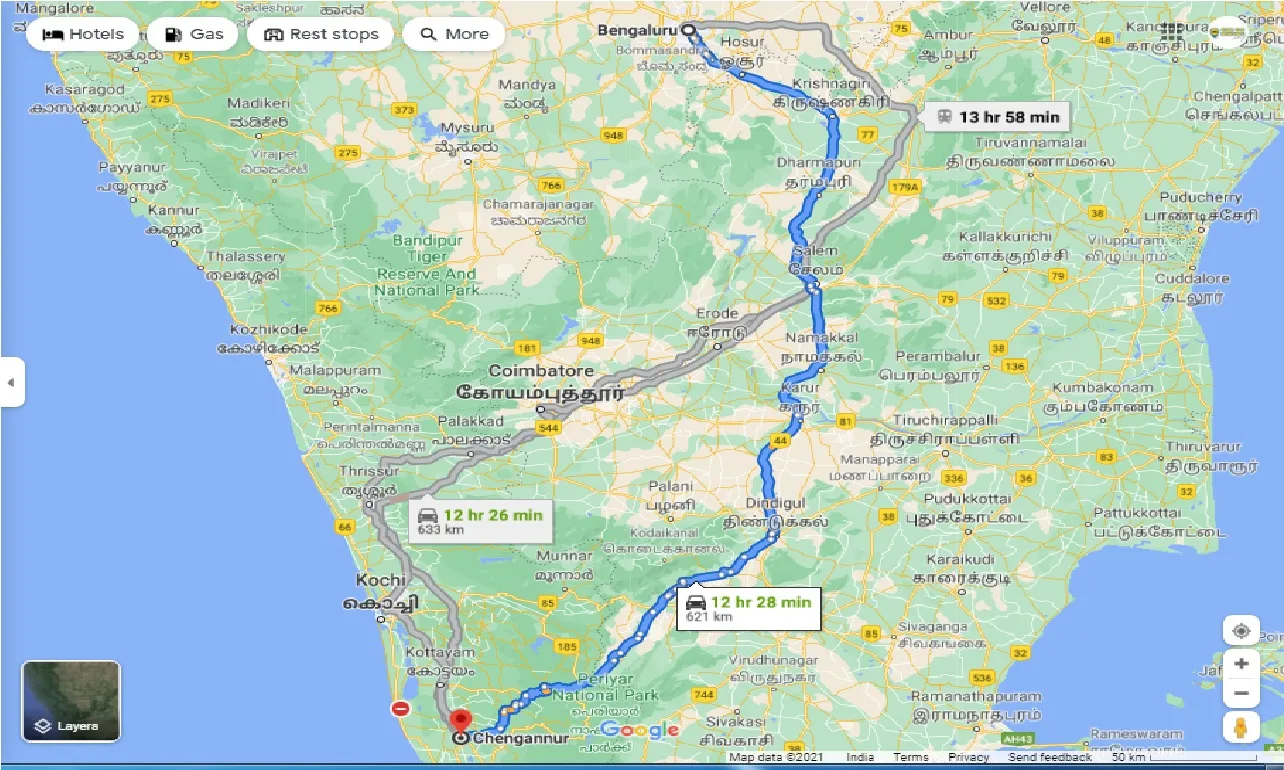This screenshot has width=1284, height=770.
Task: Zoom out of the map
Action: point(1241,692)
